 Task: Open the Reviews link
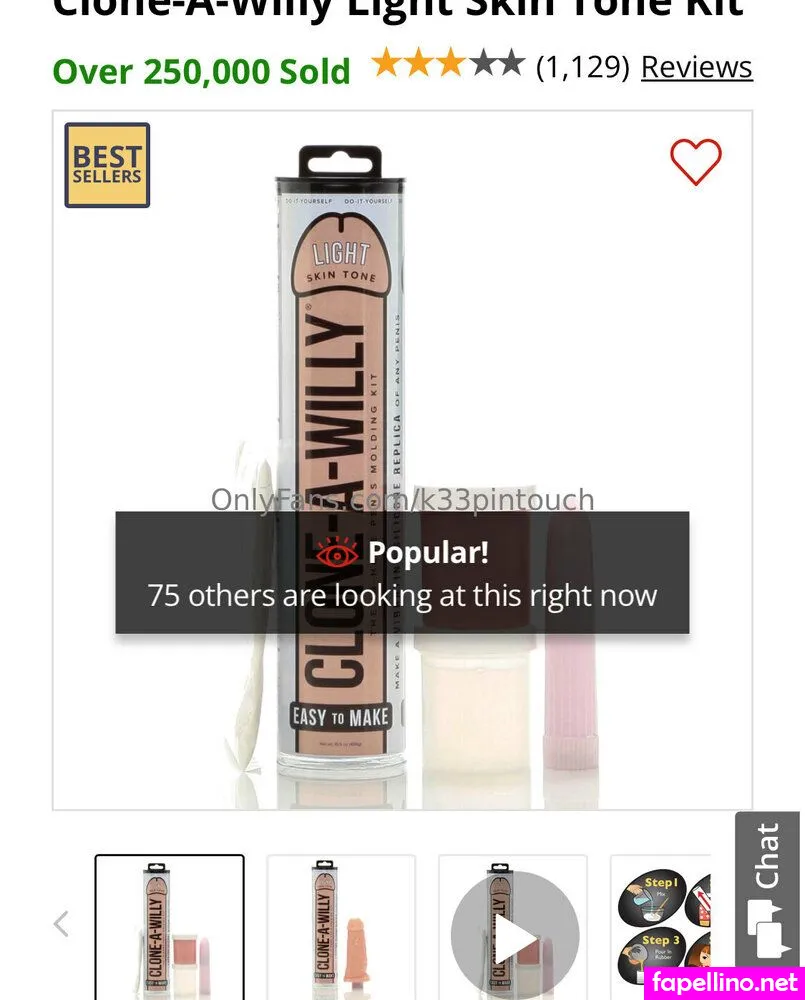696,67
